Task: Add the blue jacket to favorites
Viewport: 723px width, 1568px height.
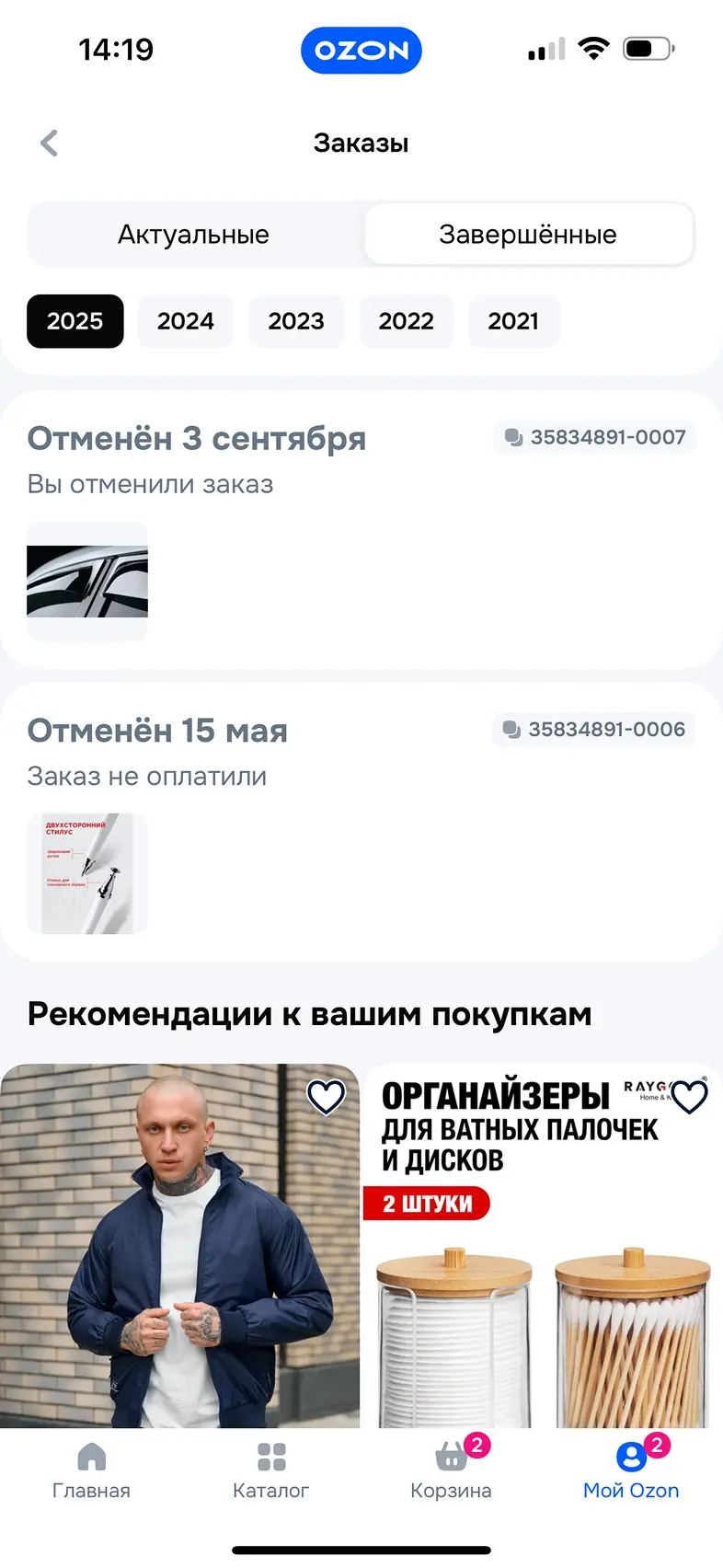Action: 326,1097
